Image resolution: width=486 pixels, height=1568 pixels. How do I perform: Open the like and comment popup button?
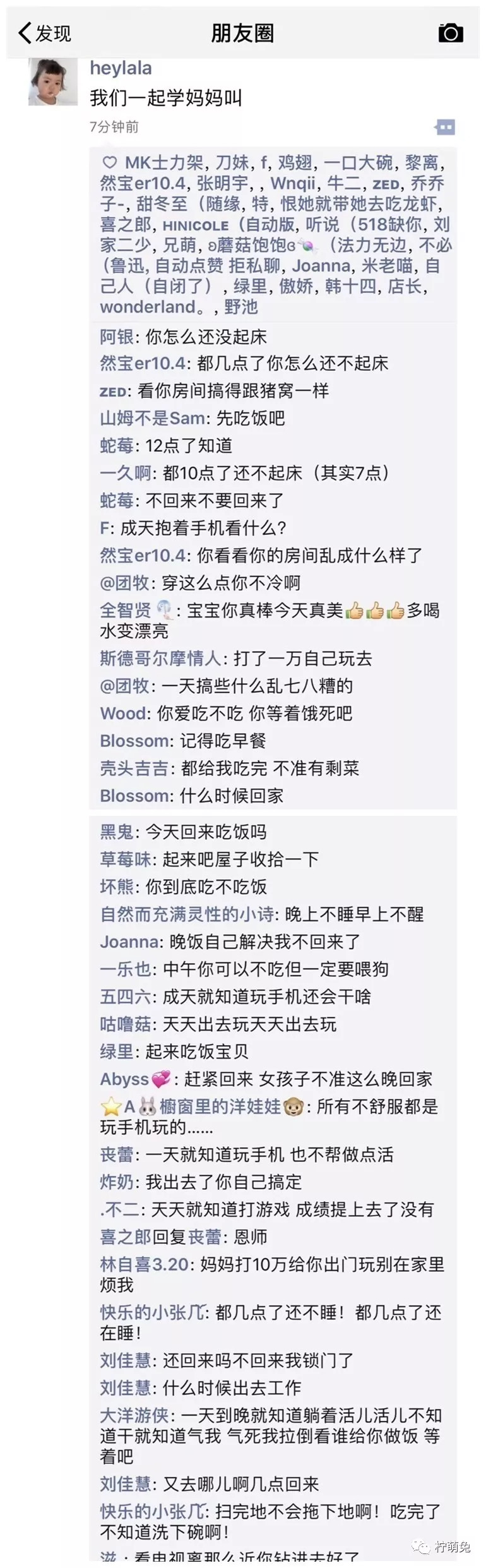pyautogui.click(x=445, y=128)
